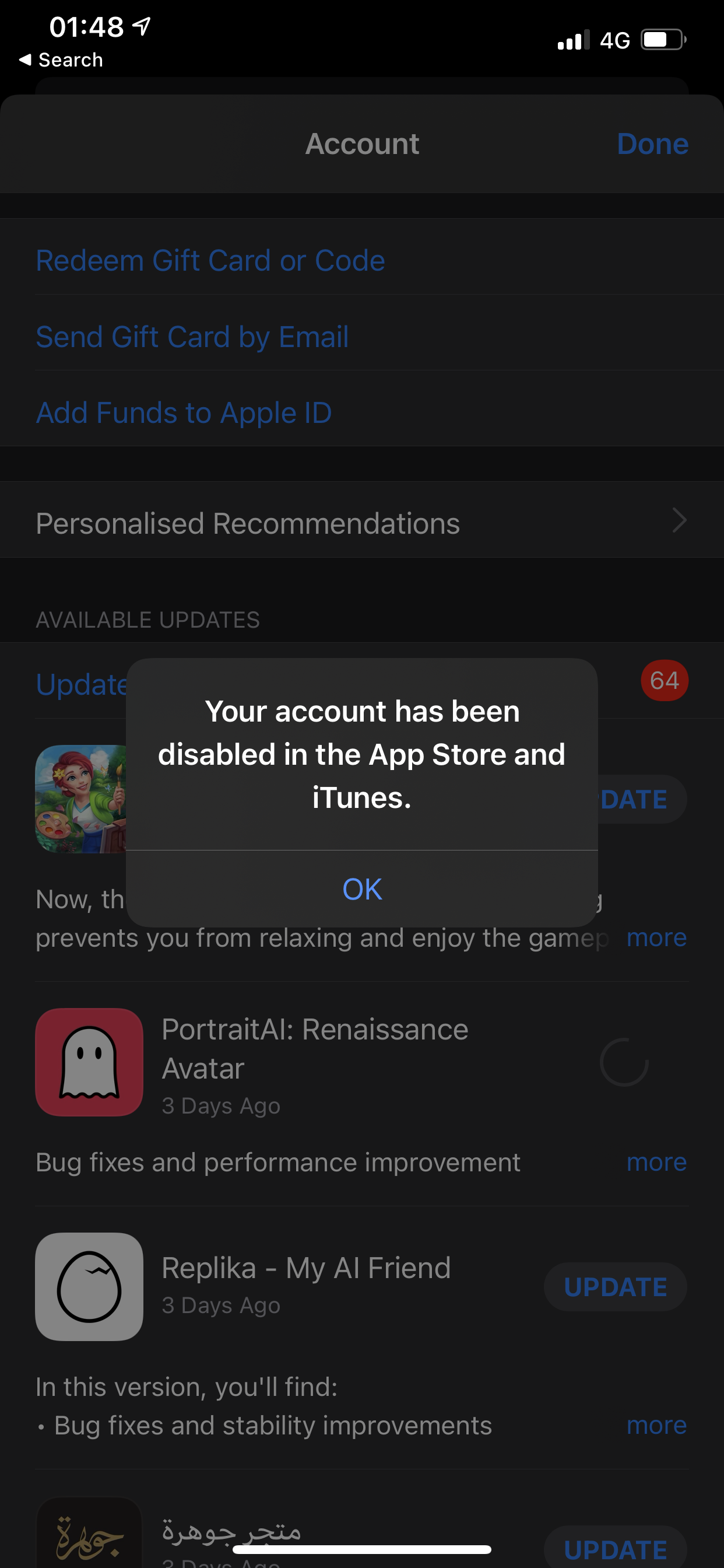Open Redeem Gift Card or Code
This screenshot has width=724, height=1568.
(210, 261)
